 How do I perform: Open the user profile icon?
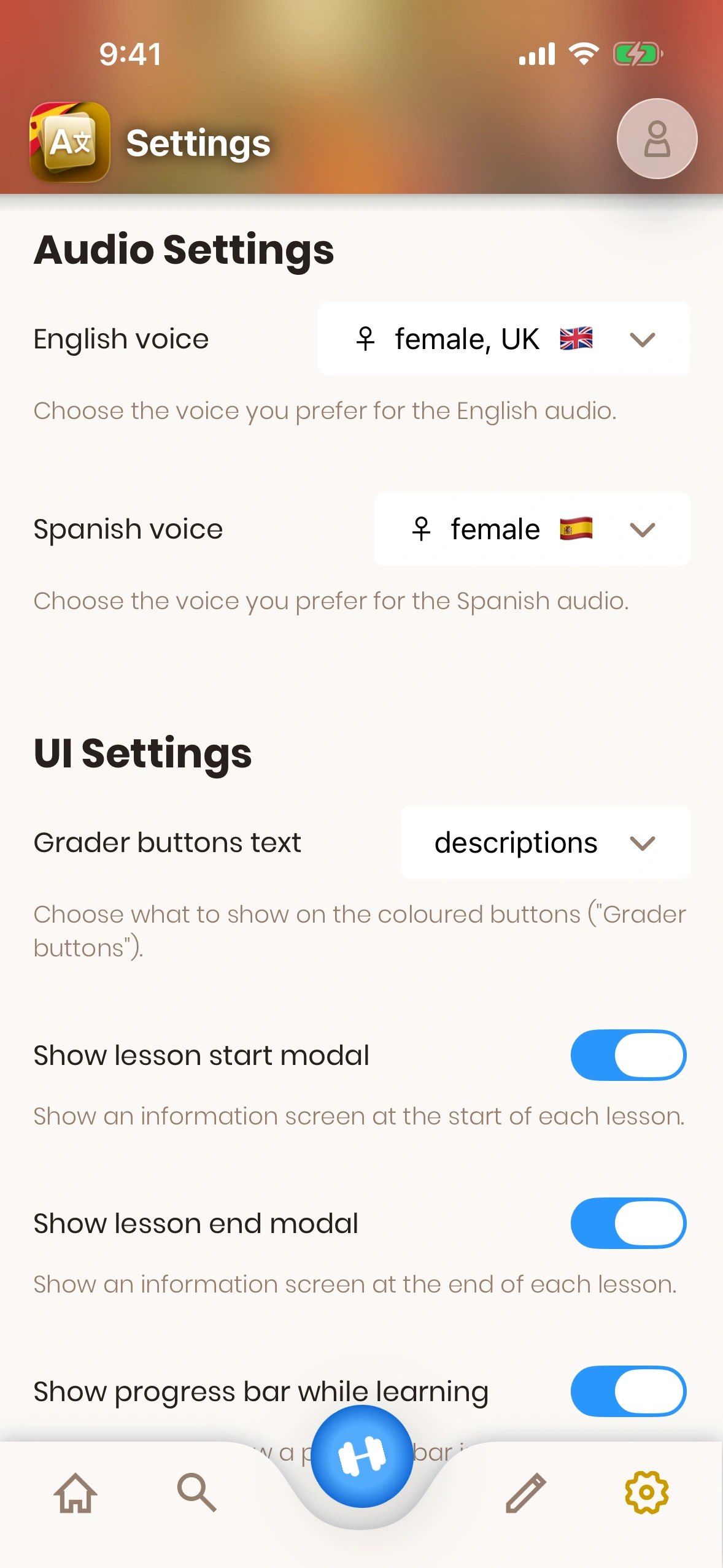pyautogui.click(x=657, y=139)
